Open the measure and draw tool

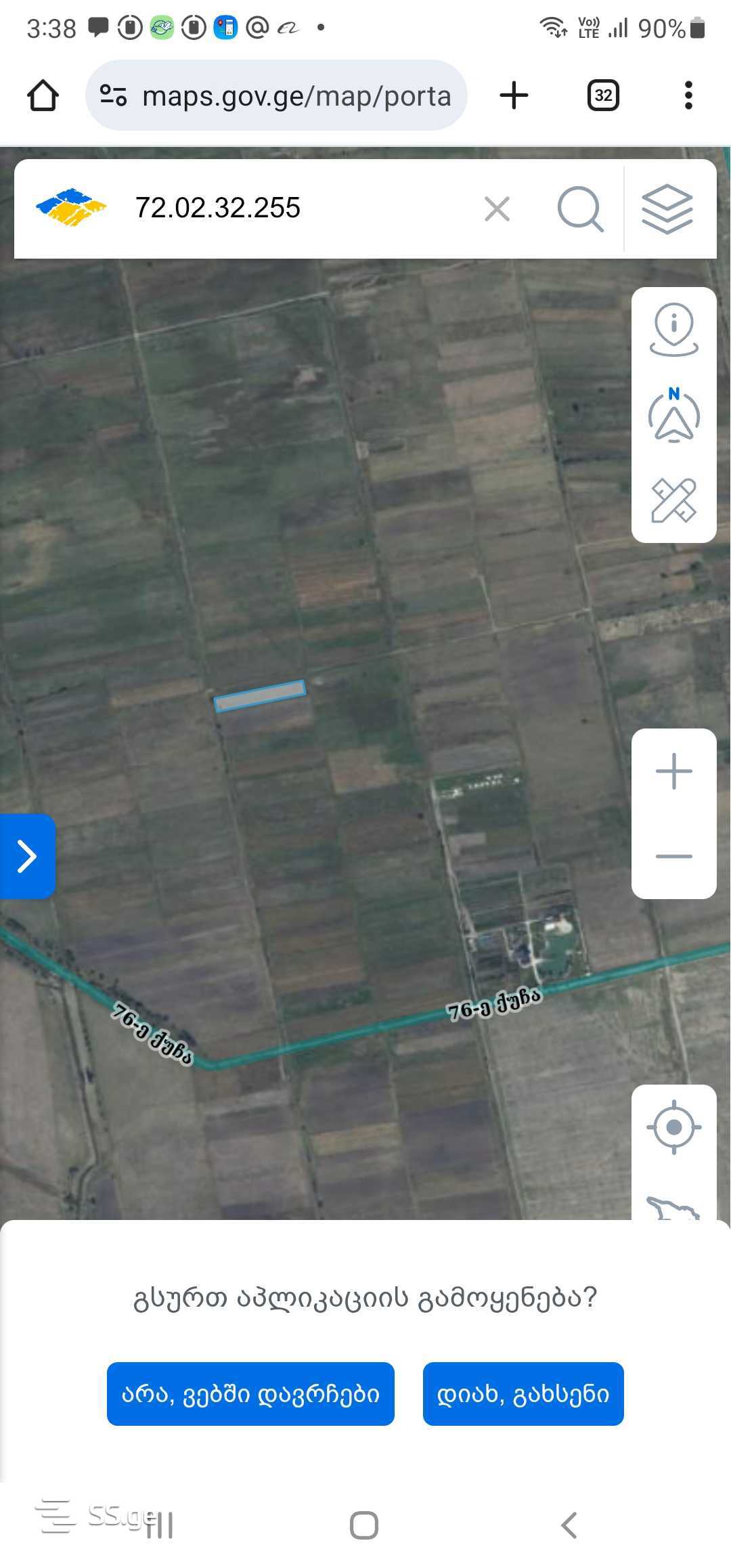click(x=674, y=500)
